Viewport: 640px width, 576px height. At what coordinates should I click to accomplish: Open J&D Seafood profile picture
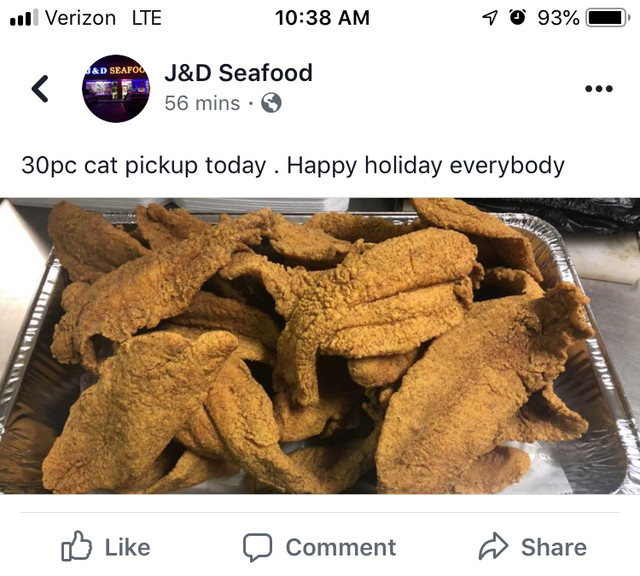point(116,89)
